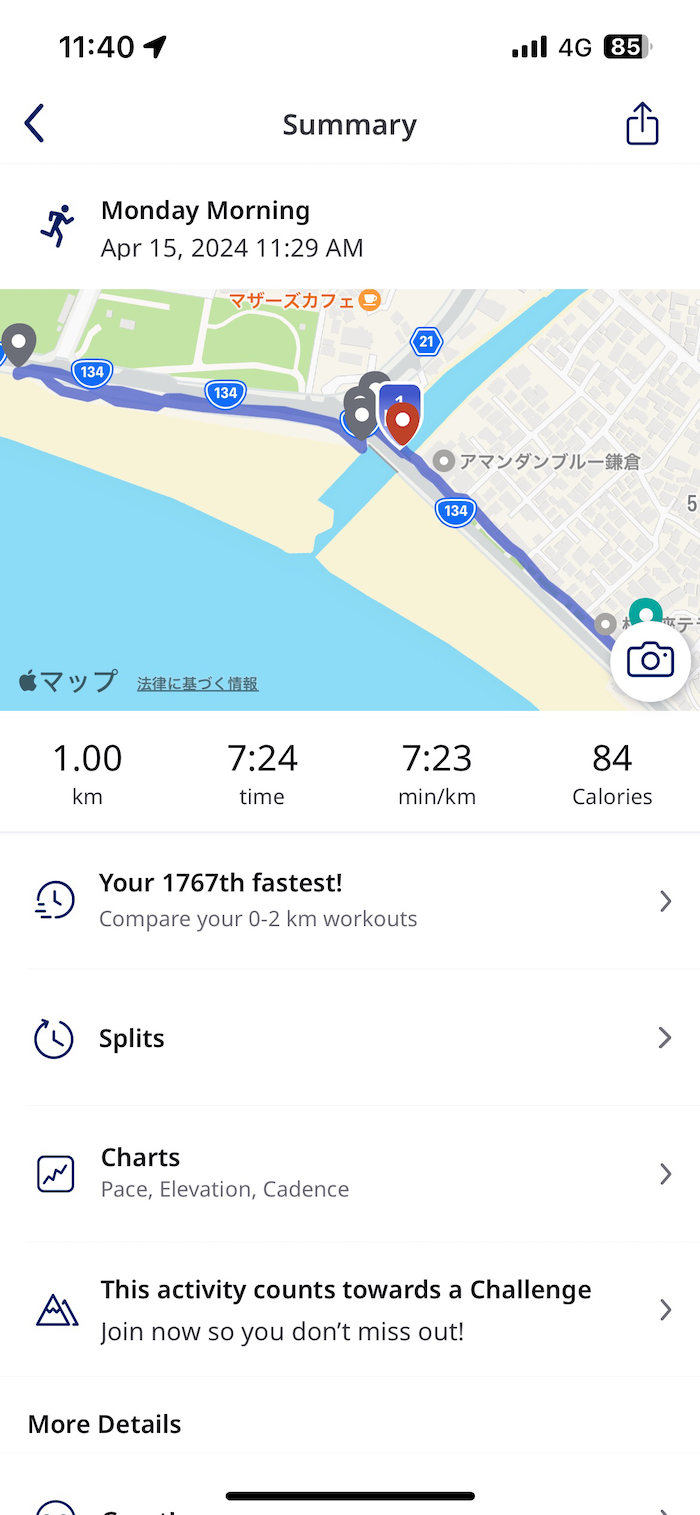The image size is (700, 1515).
Task: Go back from the Summary screen
Action: 35,124
